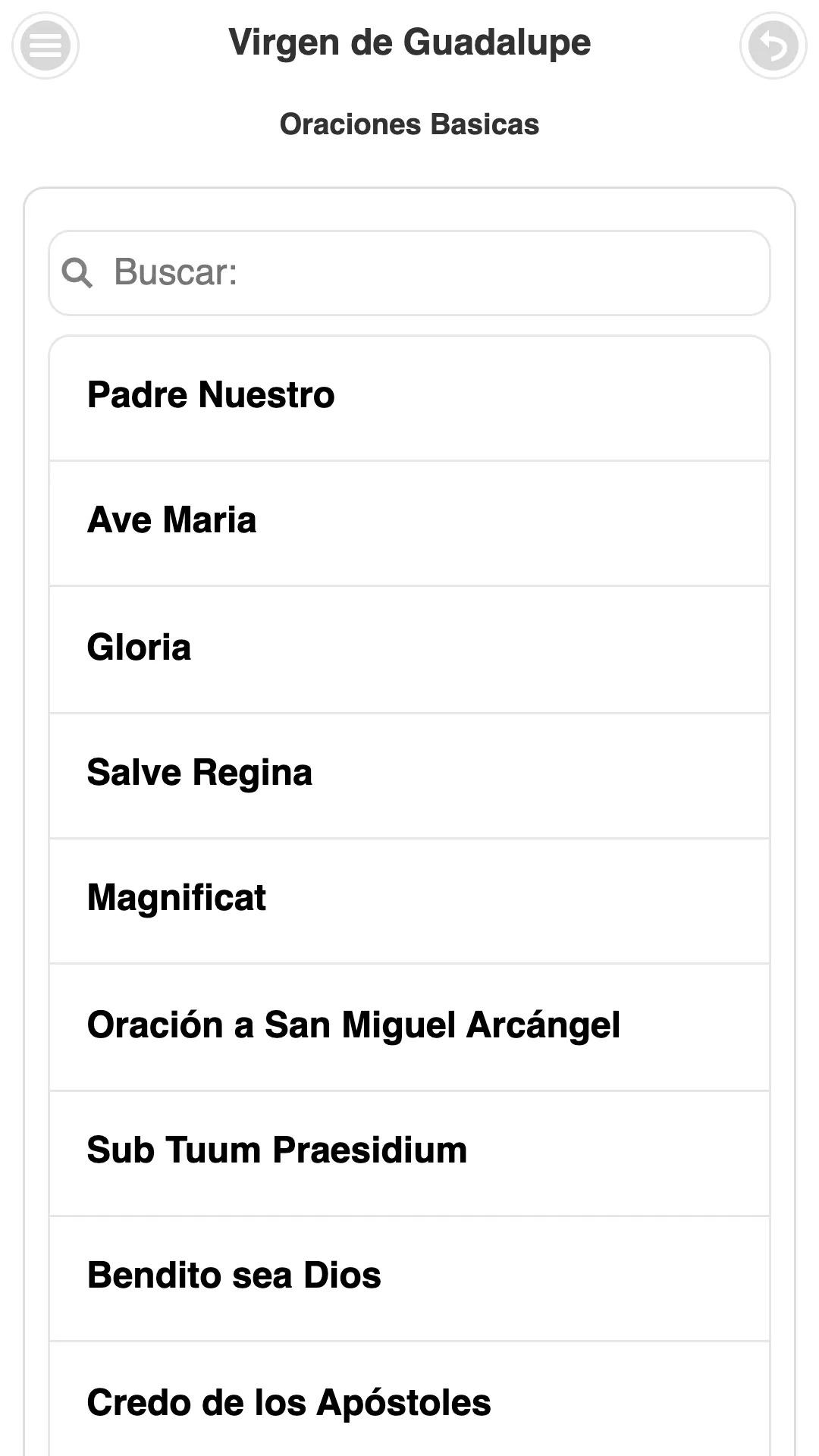Open Bendito sea Dios
This screenshot has width=819, height=1456.
click(x=409, y=1279)
